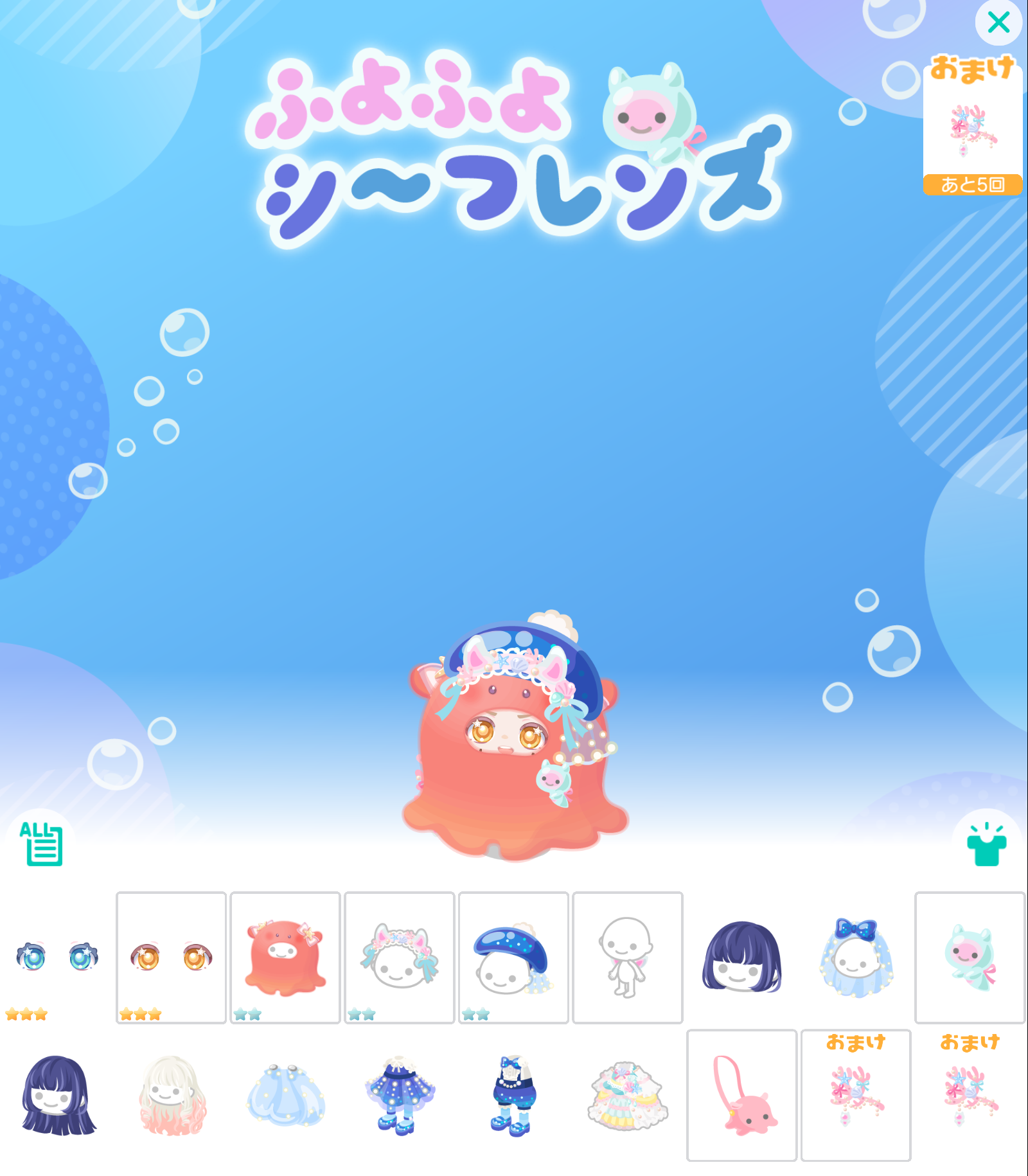
Task: Pick the mint sea creature plush item
Action: point(970,957)
